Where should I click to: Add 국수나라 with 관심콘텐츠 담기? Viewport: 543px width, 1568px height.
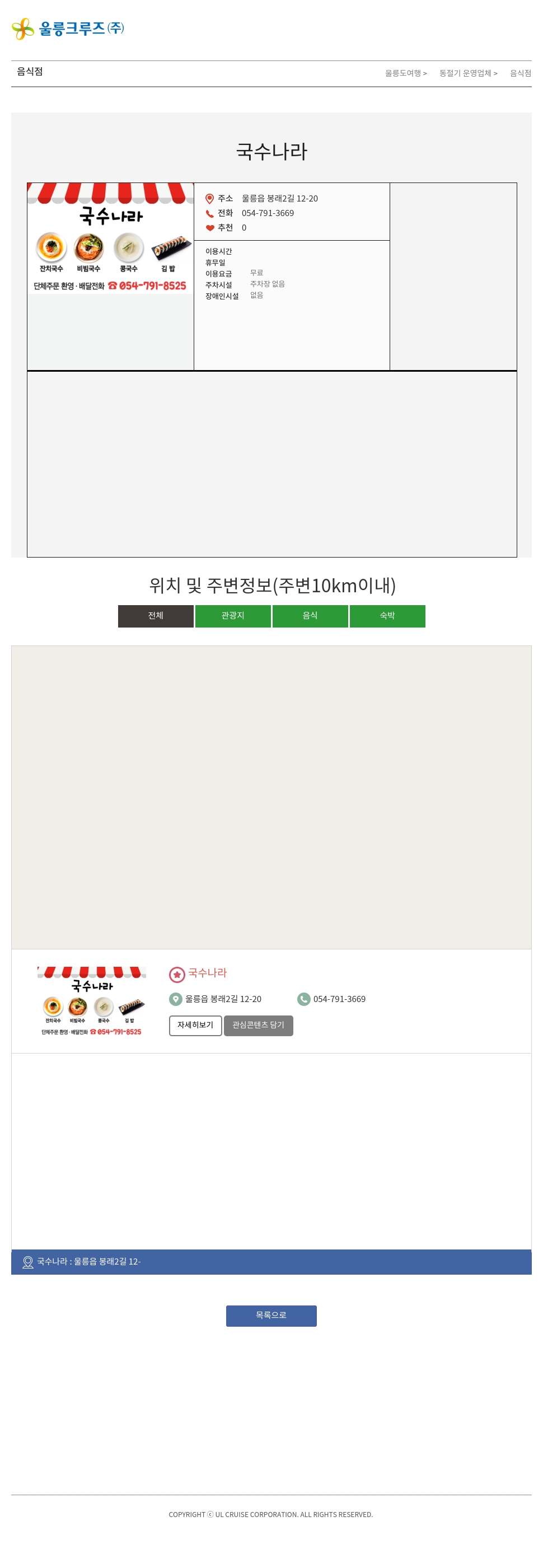258,1025
